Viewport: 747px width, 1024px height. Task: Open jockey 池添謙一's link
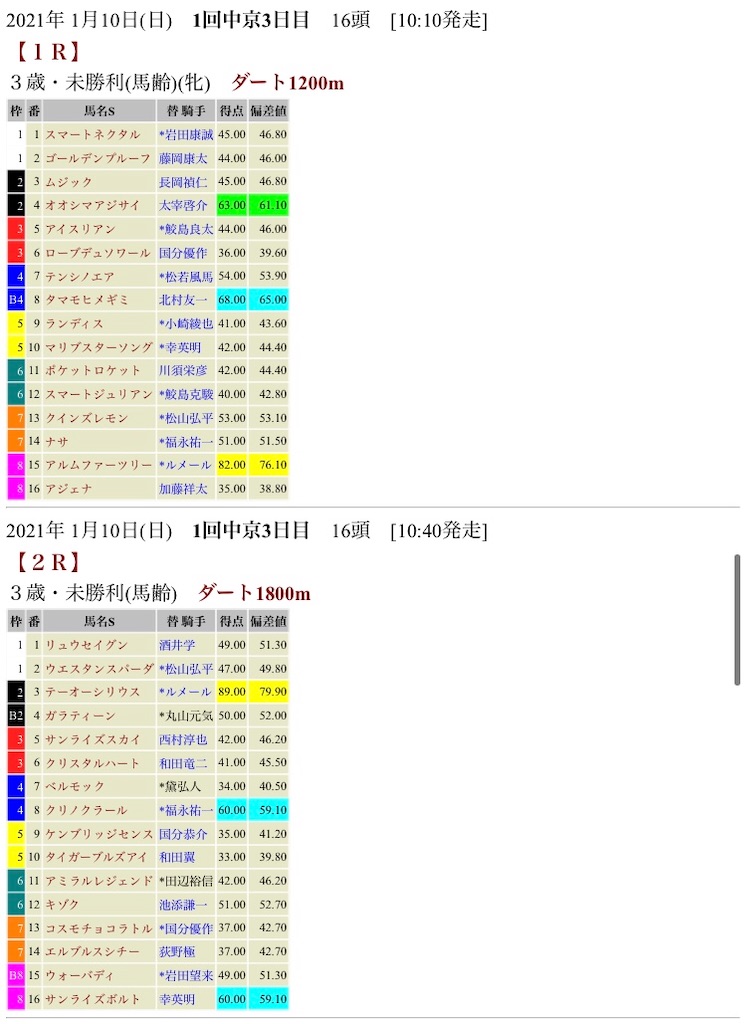(x=183, y=904)
